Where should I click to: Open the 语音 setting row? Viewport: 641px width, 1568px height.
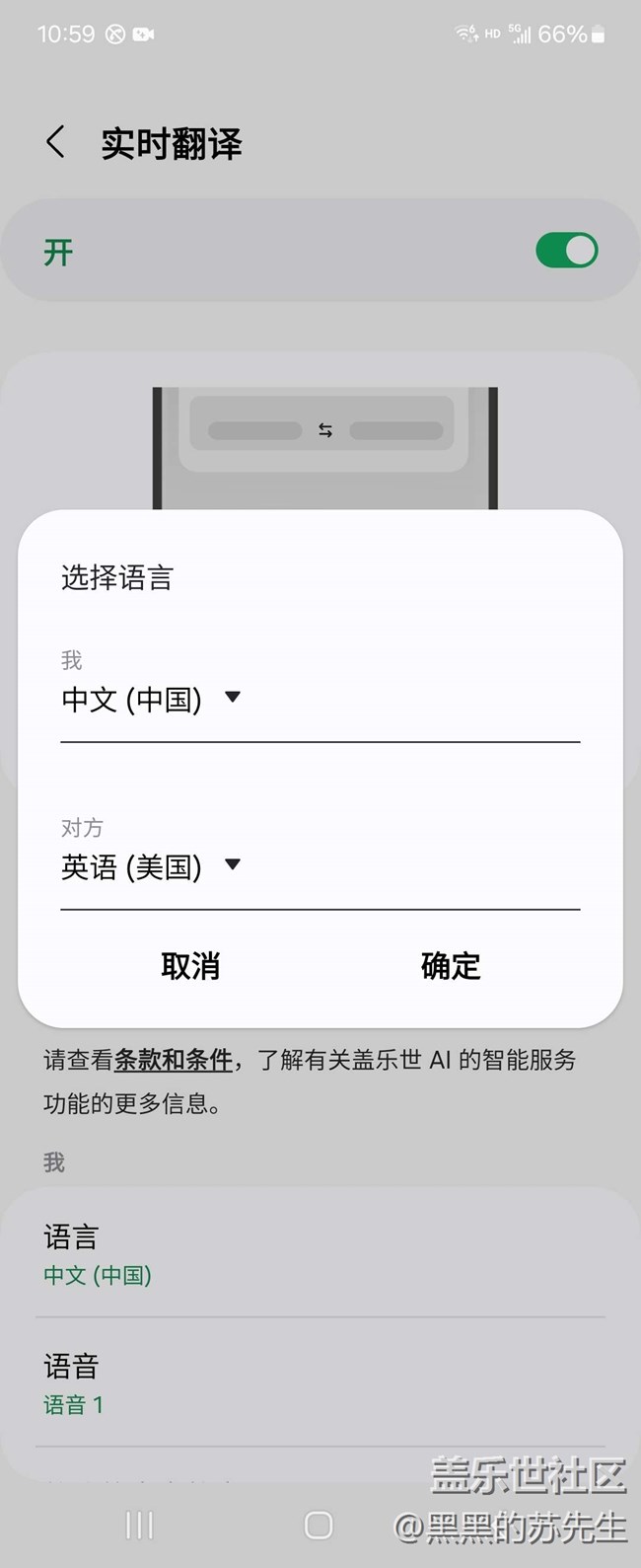pyautogui.click(x=320, y=1382)
